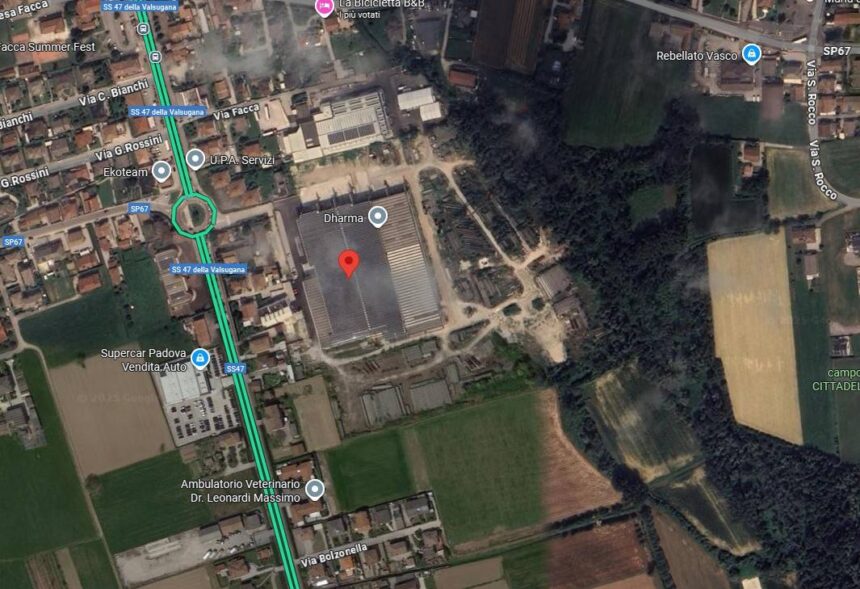Image resolution: width=860 pixels, height=589 pixels.
Task: Tap the Ekoteam place marker
Action: coord(161,171)
